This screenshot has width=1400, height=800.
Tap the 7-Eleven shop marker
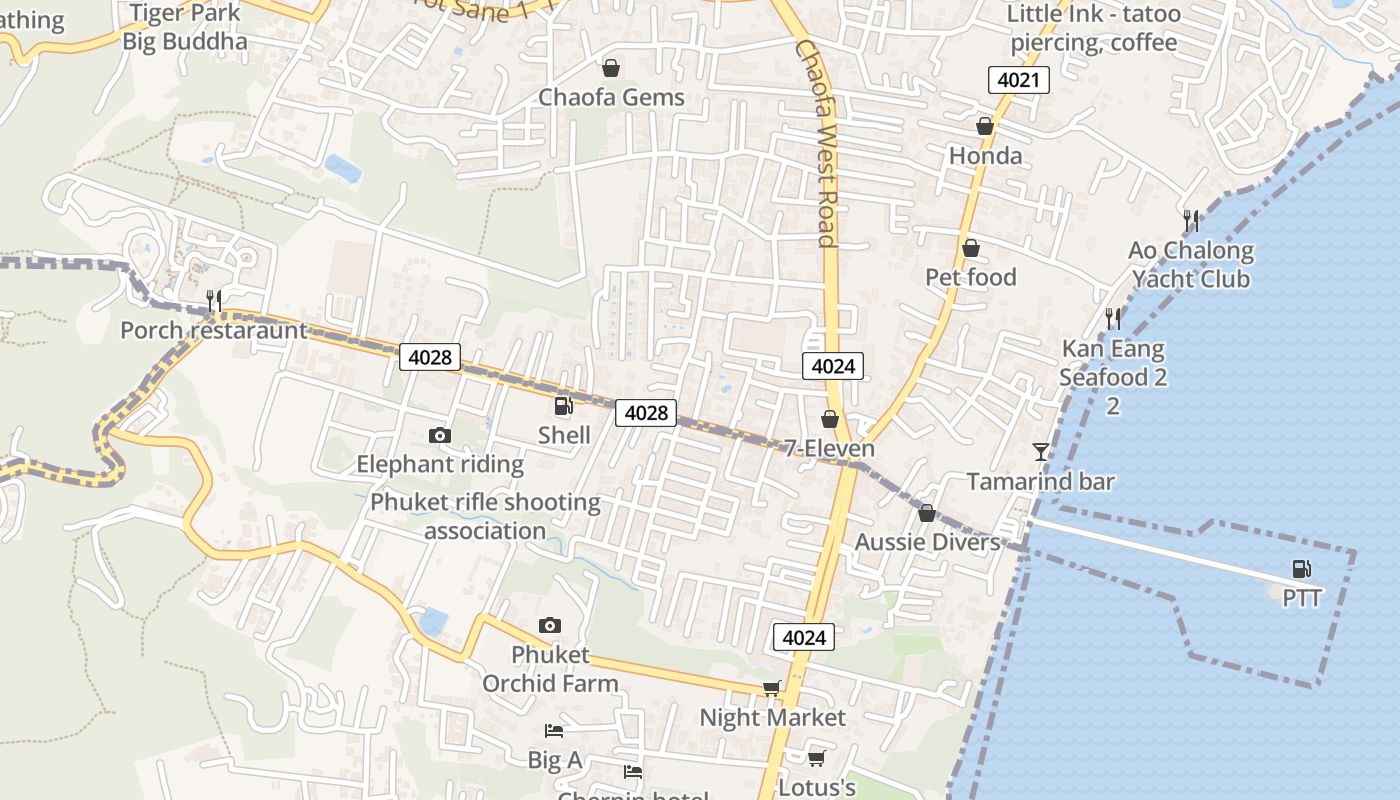(829, 418)
